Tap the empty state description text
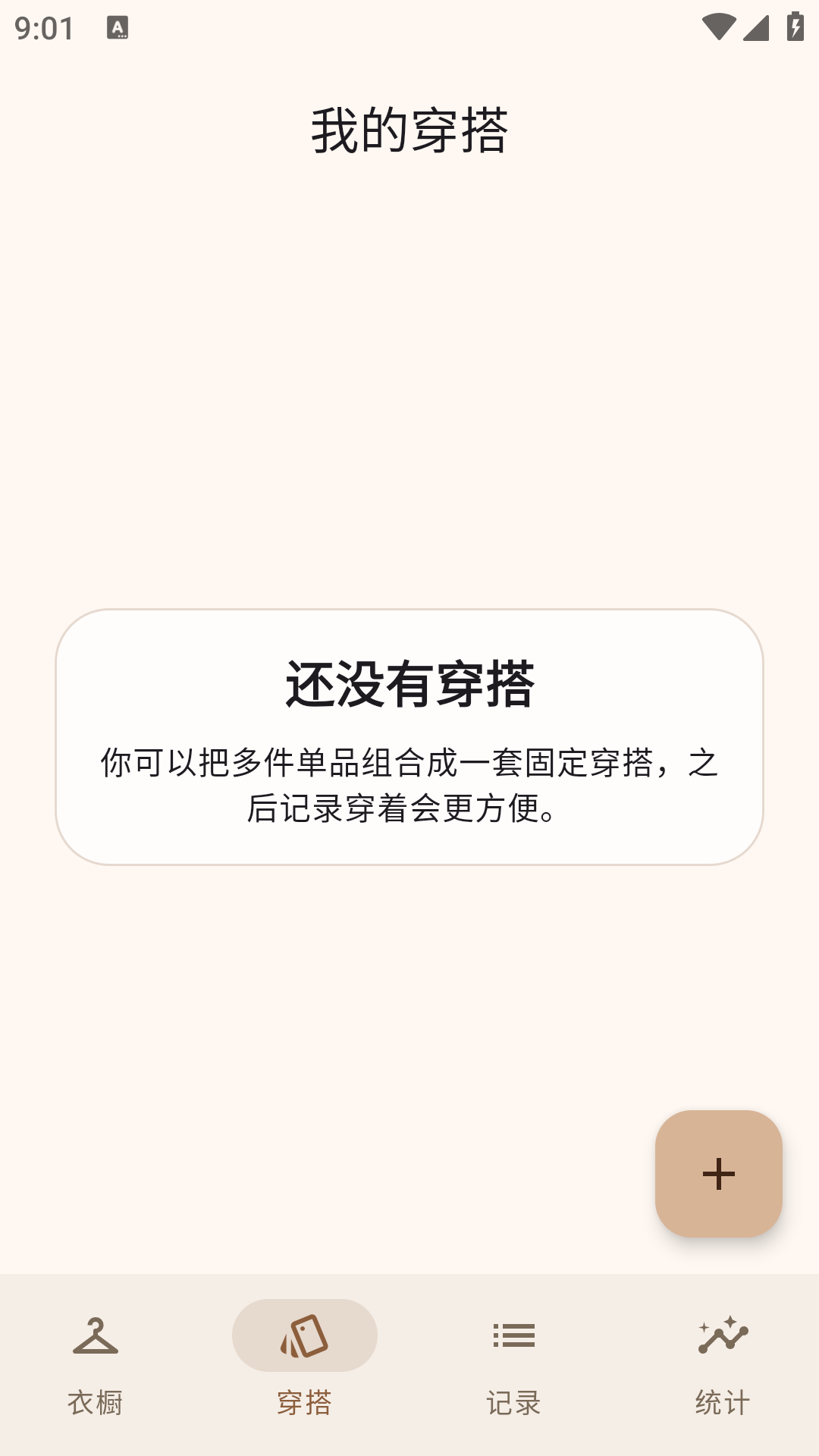The width and height of the screenshot is (819, 1456). (409, 785)
